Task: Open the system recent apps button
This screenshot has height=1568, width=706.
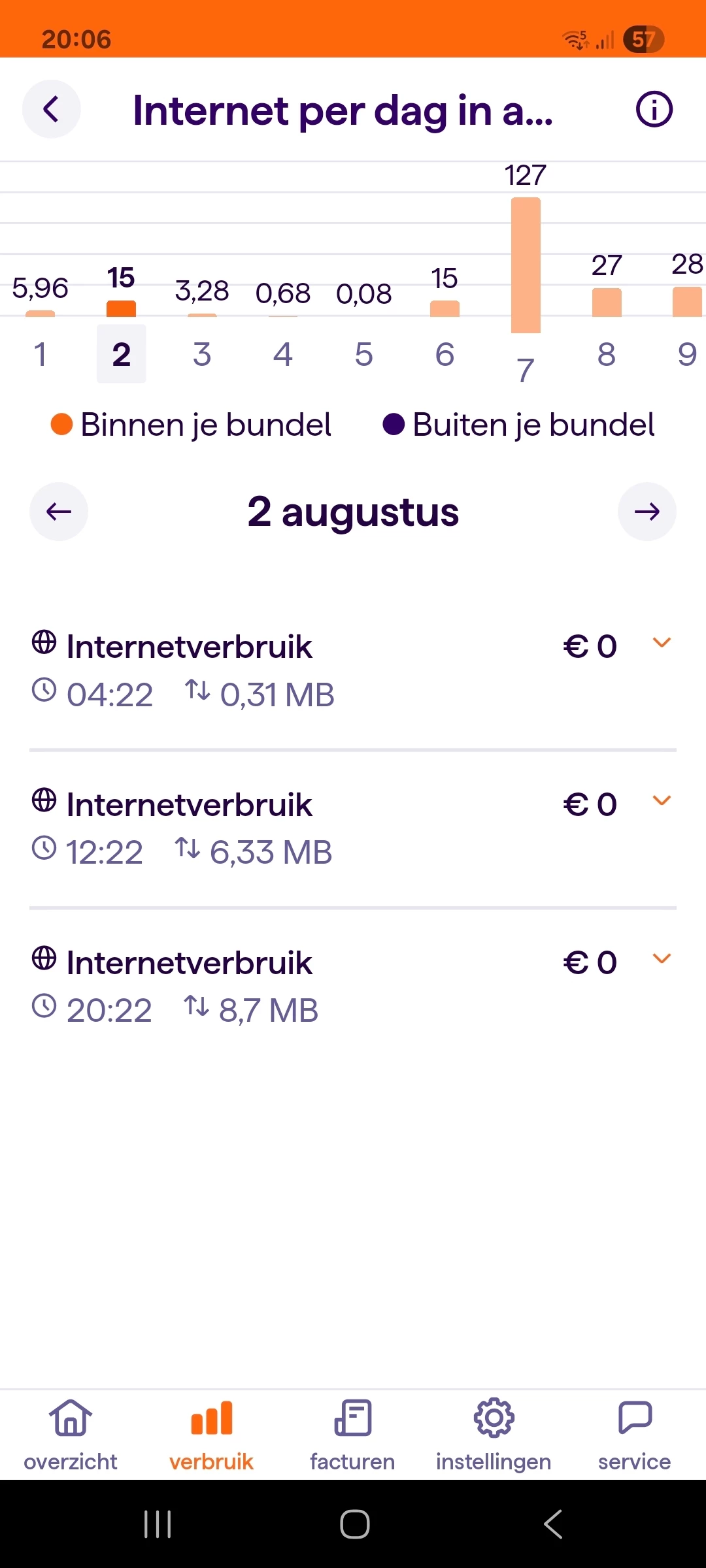Action: click(158, 1524)
